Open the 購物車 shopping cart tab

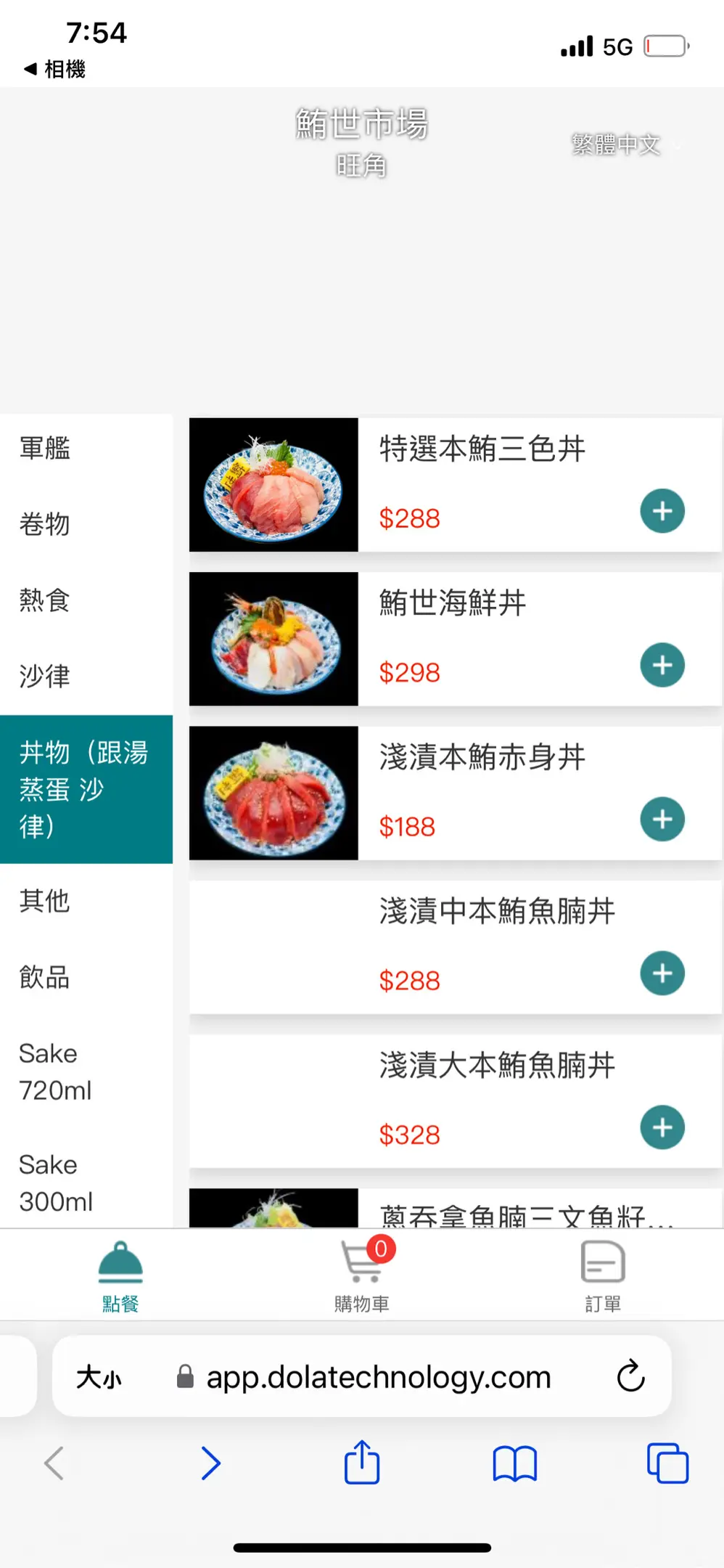click(x=362, y=1275)
